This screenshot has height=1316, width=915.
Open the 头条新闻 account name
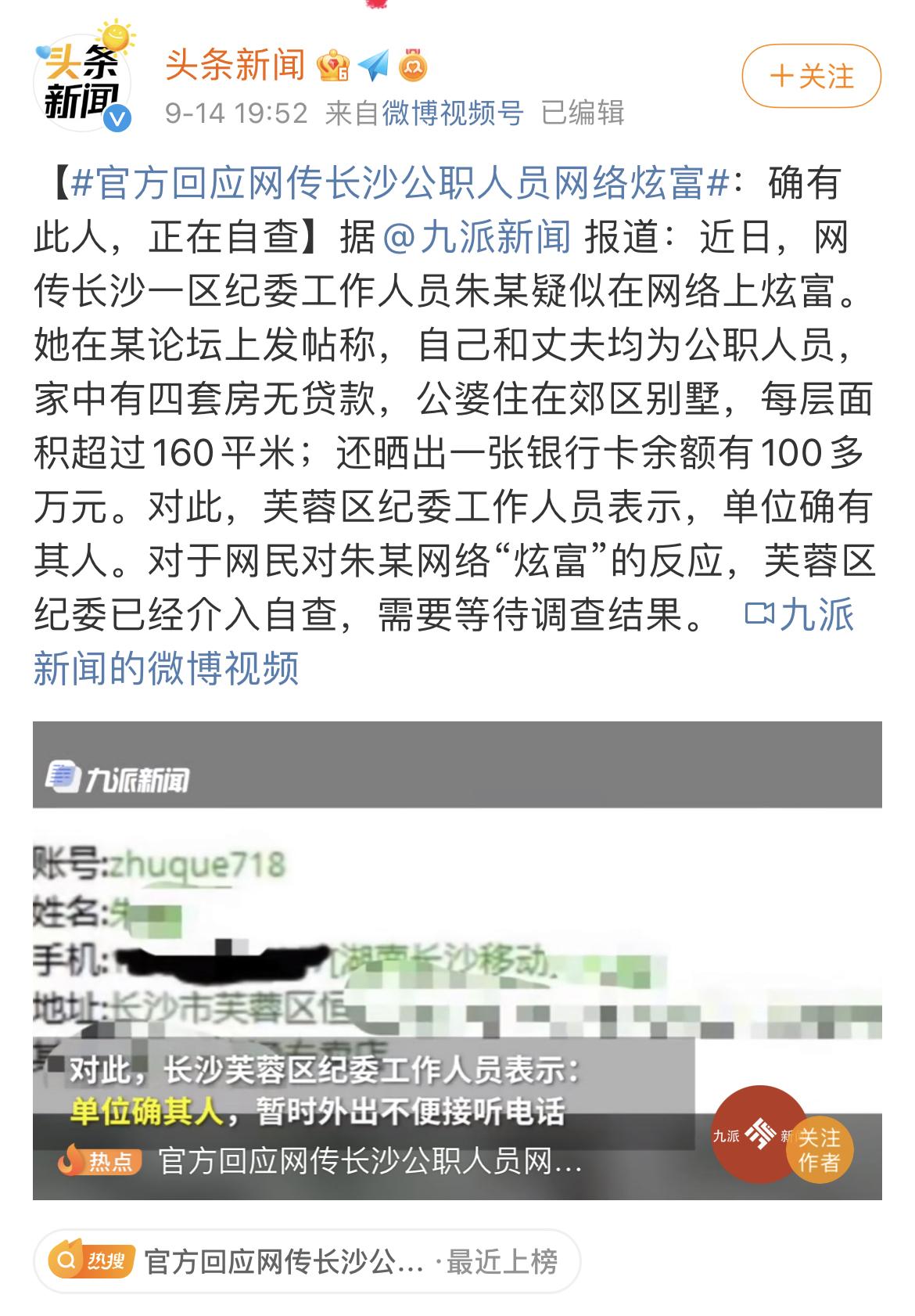click(235, 64)
